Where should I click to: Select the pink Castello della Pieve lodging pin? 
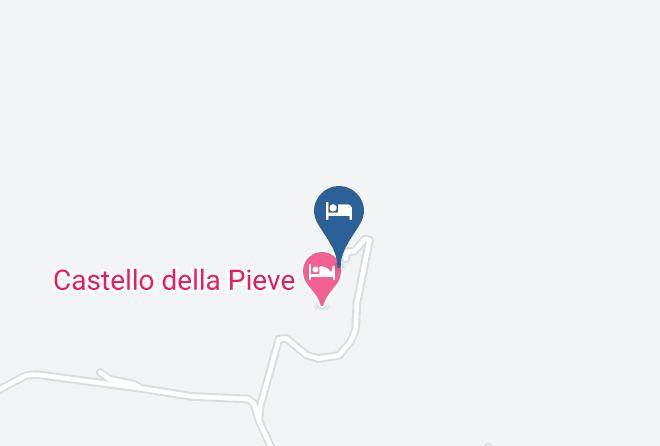(x=322, y=278)
